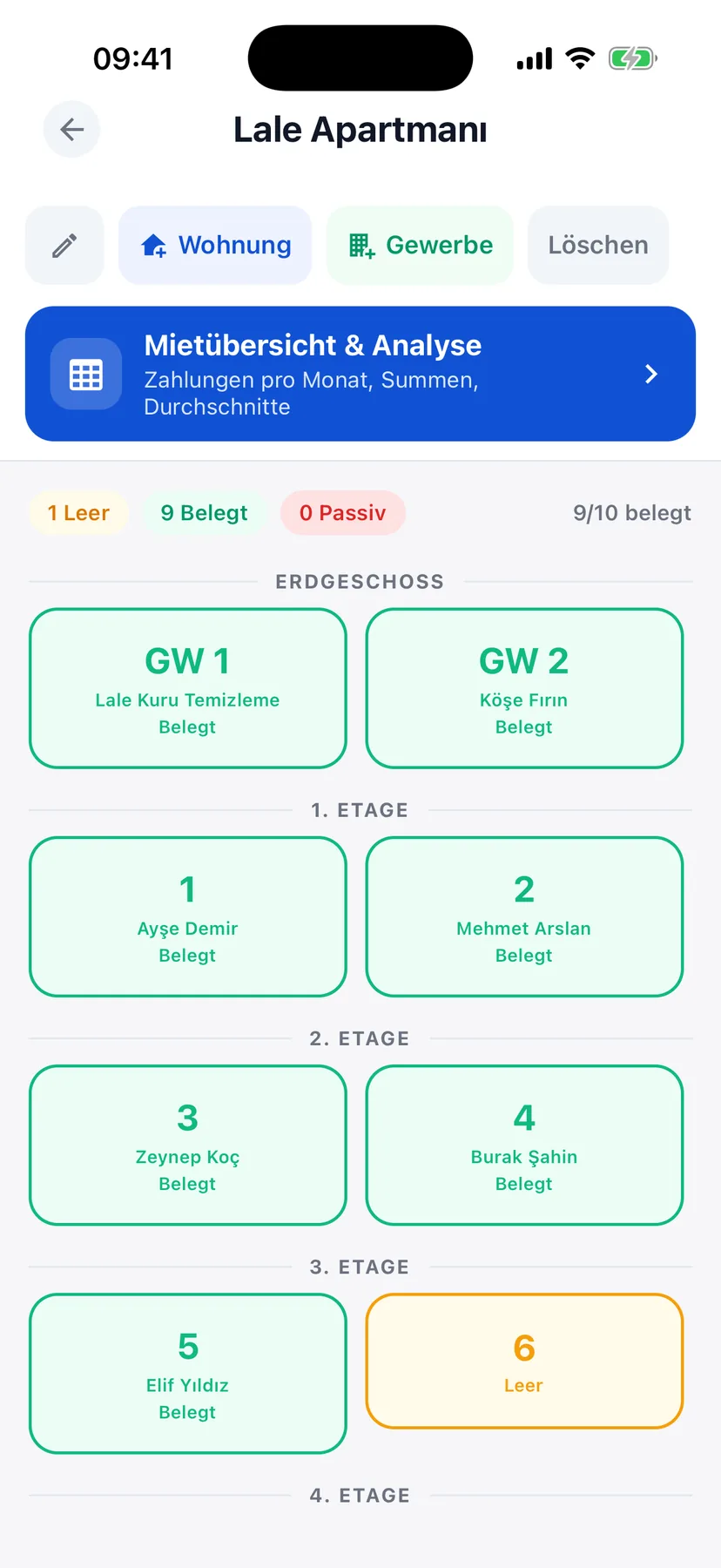Filter by the 1 Leer chip
This screenshot has width=721, height=1568.
pyautogui.click(x=78, y=513)
